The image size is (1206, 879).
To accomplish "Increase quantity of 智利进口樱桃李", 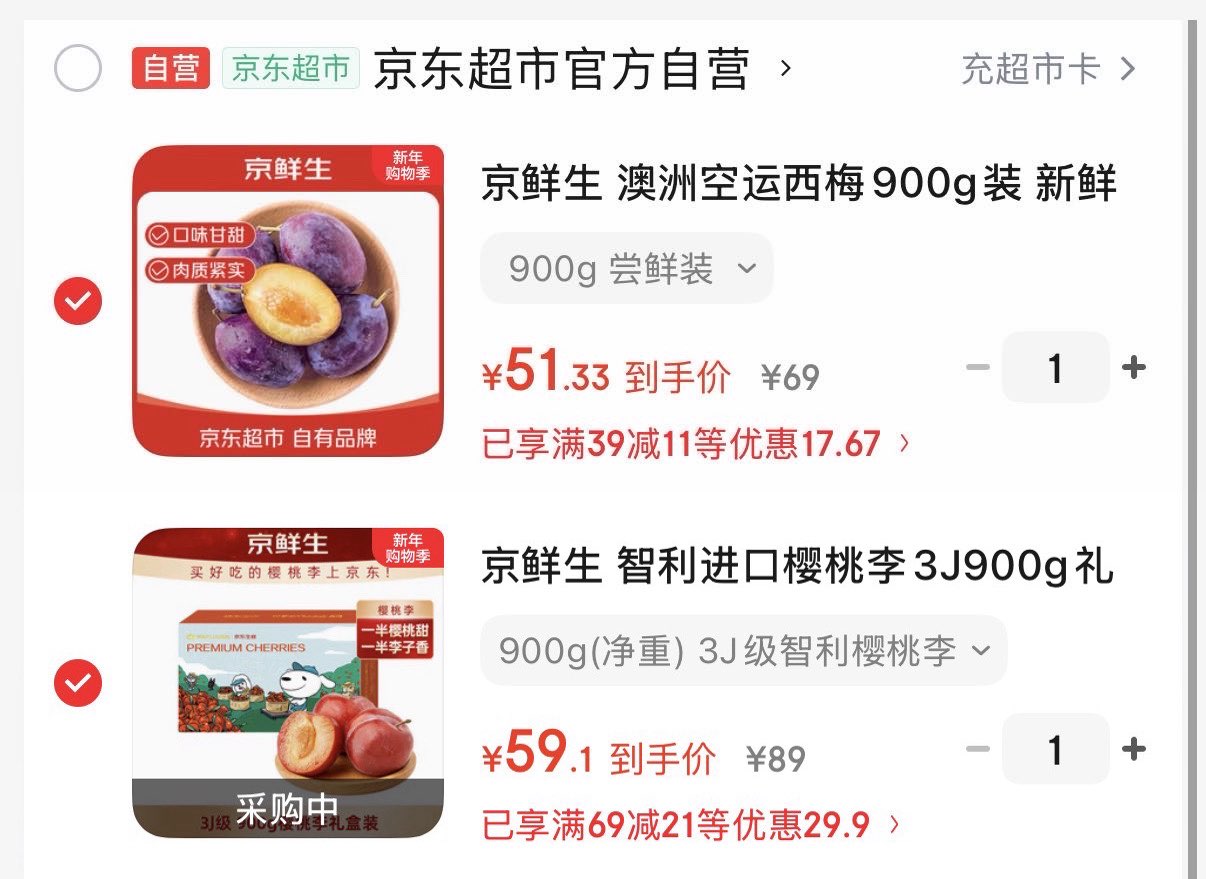I will tap(1133, 749).
